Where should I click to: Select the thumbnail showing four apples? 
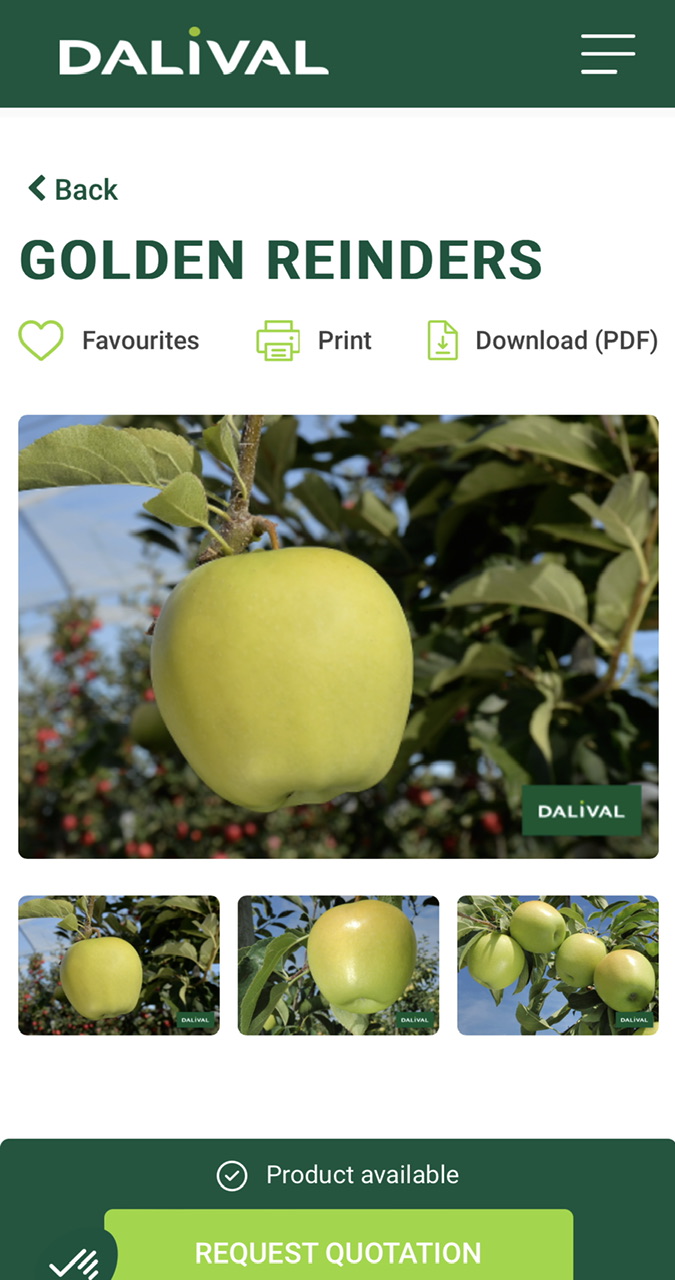[557, 965]
